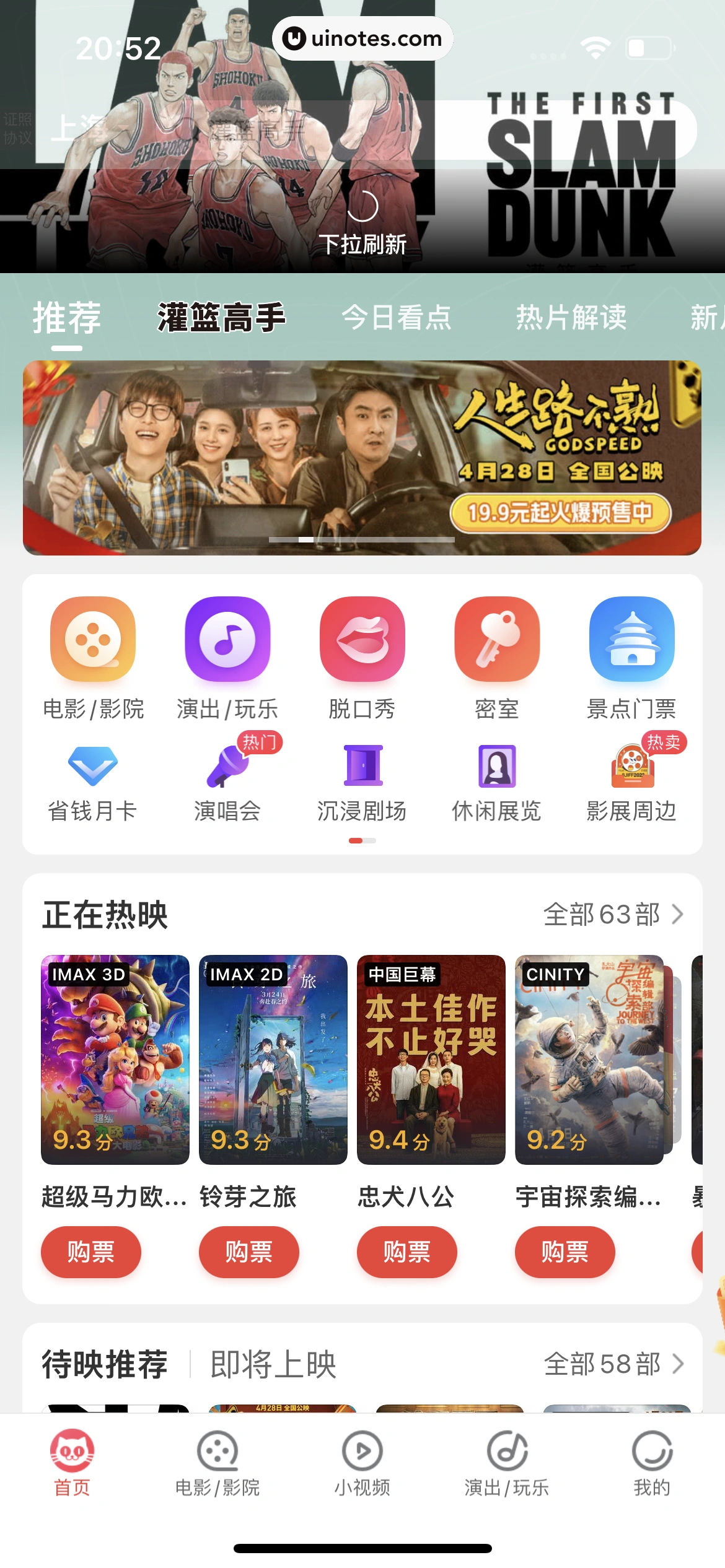Open 影展周边 shortcut
Screen dimensions: 725x1568
[631, 782]
